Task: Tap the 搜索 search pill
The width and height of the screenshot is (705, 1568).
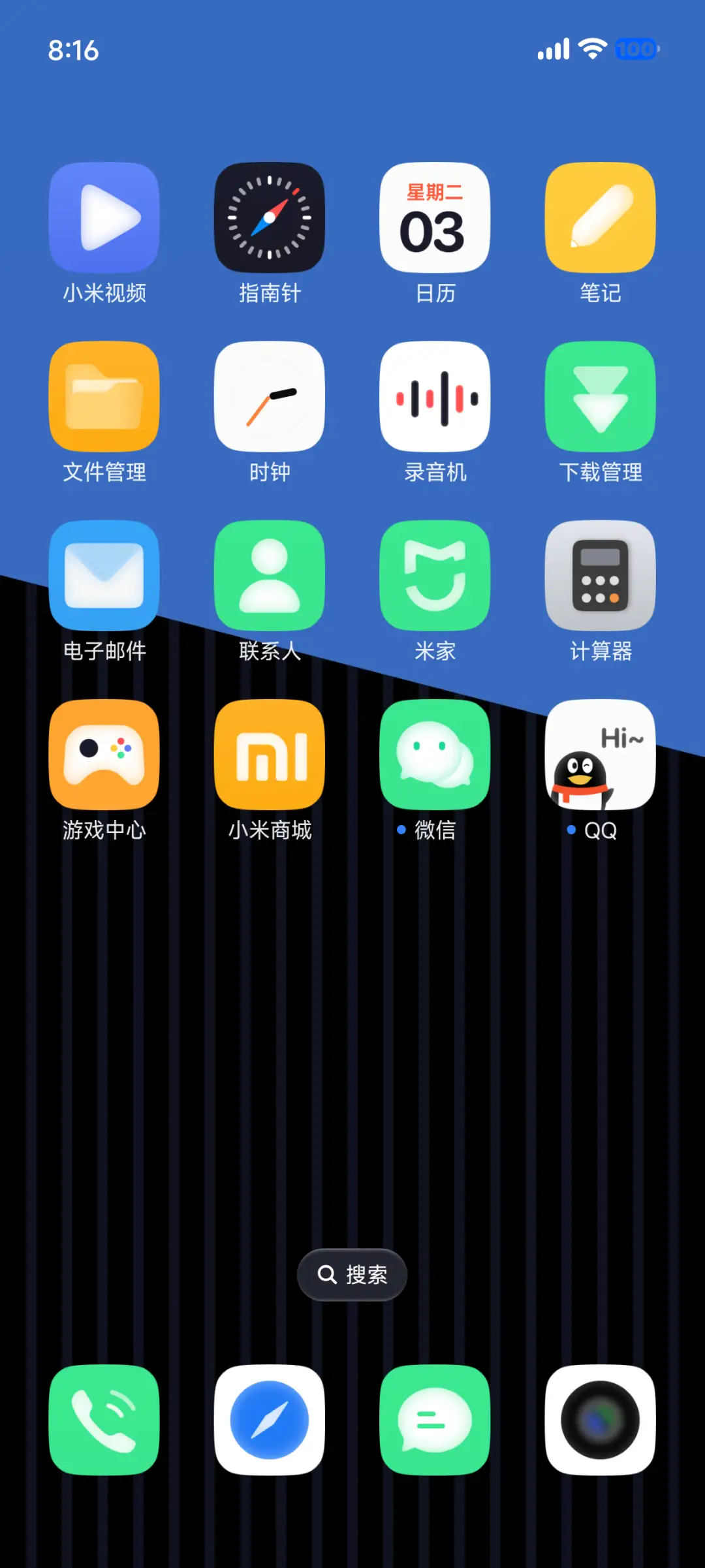Action: coord(352,1274)
